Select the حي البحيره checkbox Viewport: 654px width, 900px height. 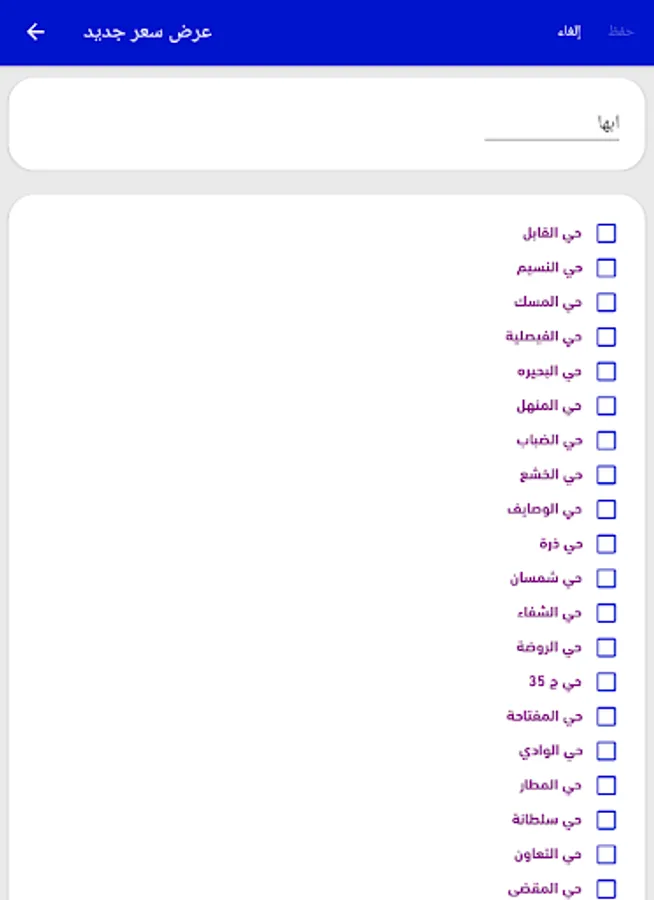(606, 372)
